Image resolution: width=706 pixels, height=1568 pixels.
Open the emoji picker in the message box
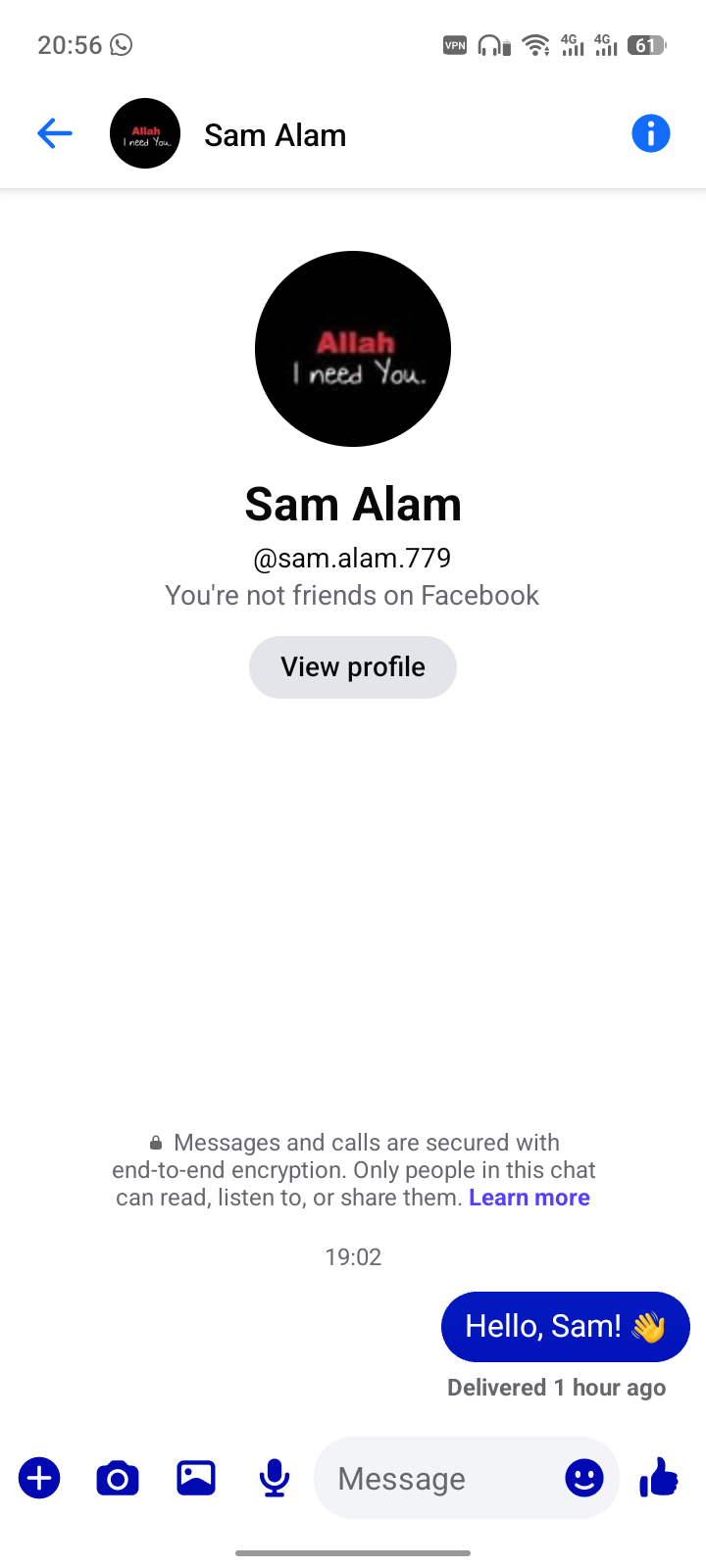point(584,1478)
